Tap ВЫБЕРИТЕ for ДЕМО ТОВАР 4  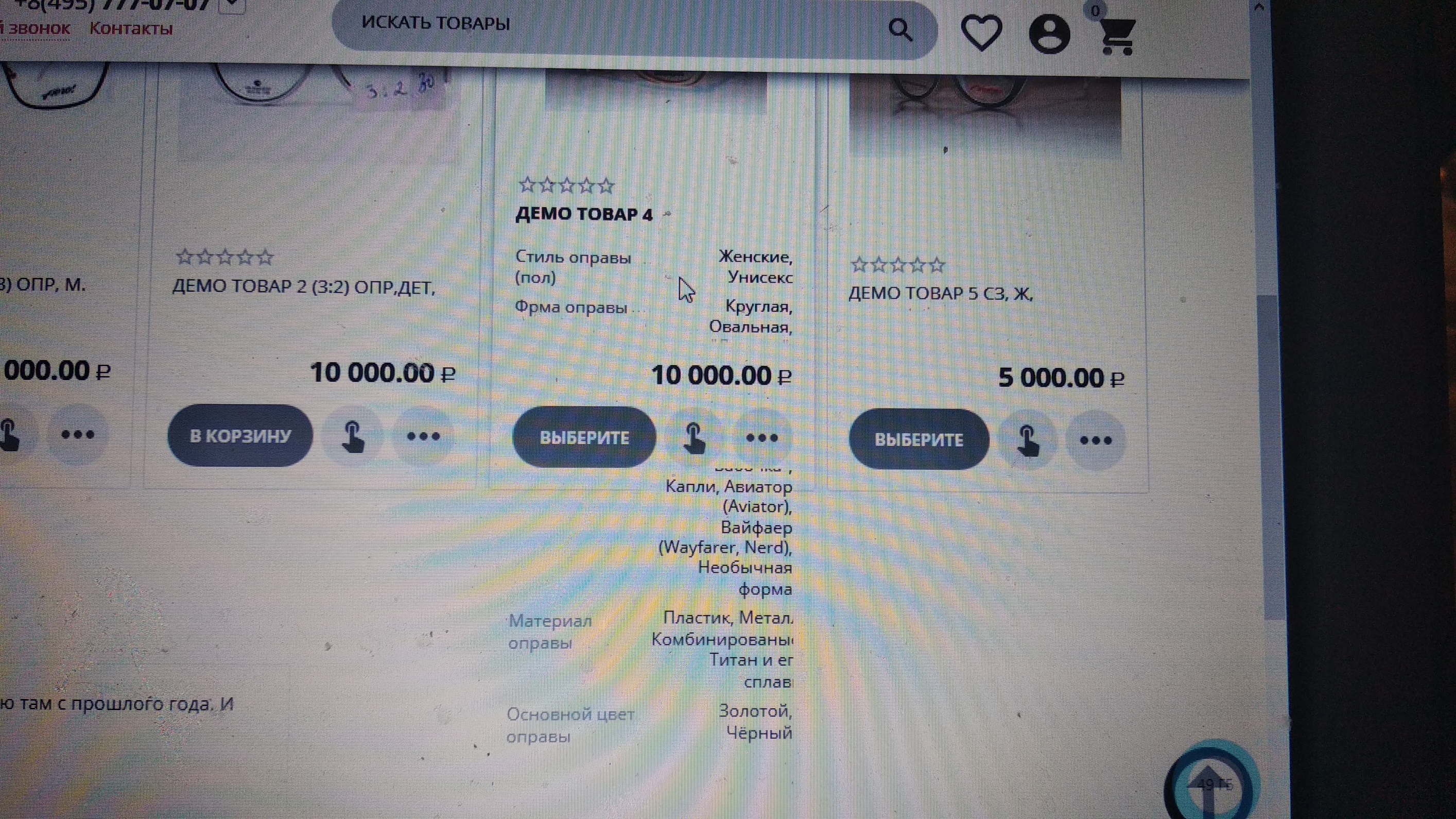click(x=584, y=438)
